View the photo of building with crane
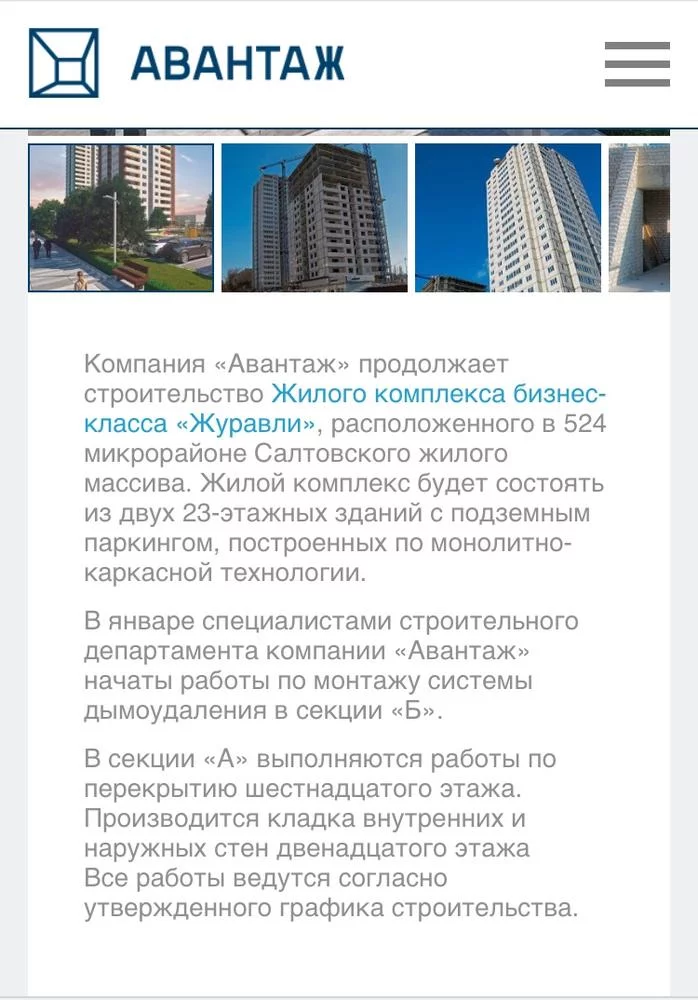 (x=314, y=218)
